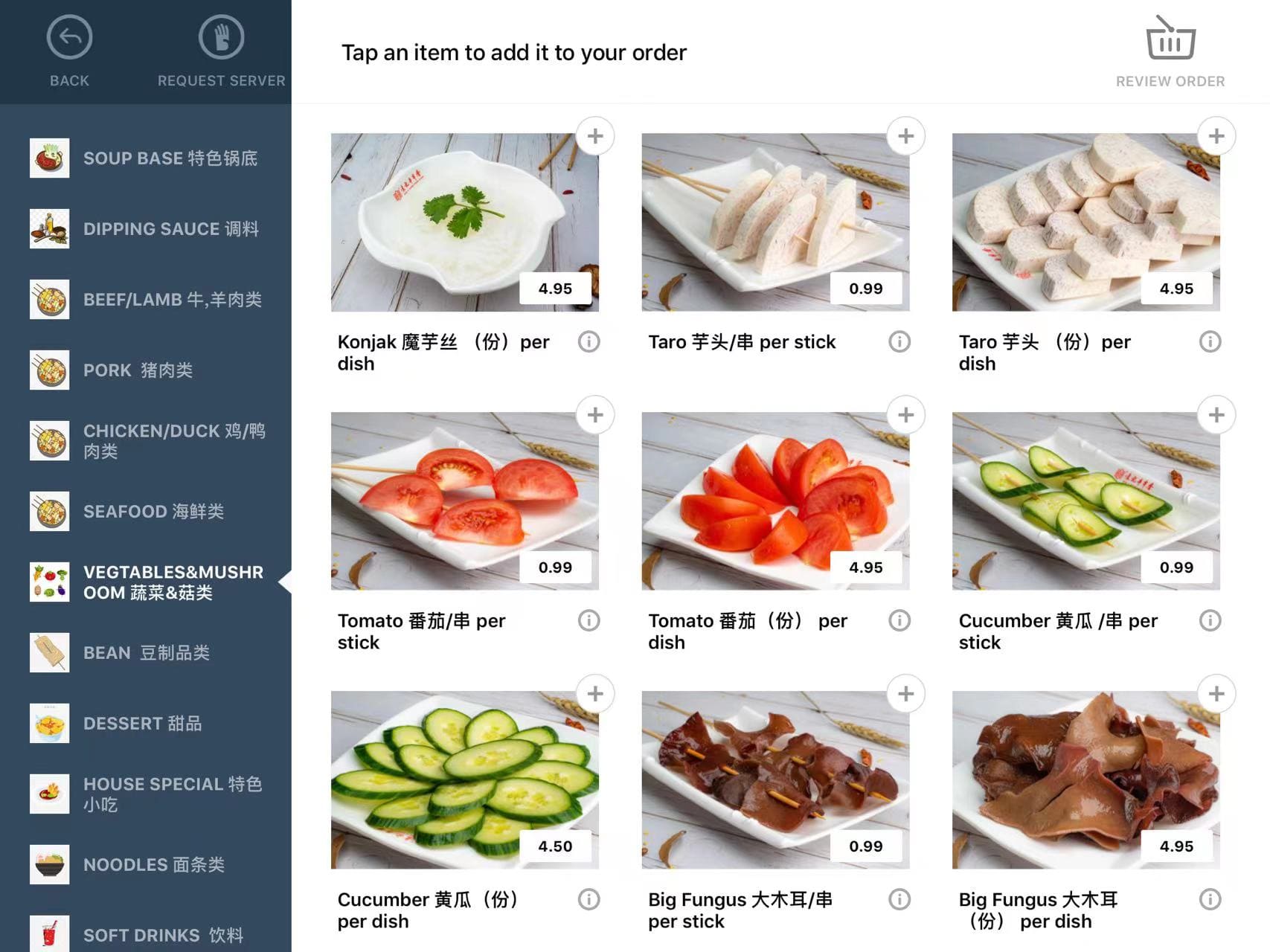Add Tomato per dish to order
Viewport: 1270px width, 952px height.
pyautogui.click(x=905, y=415)
